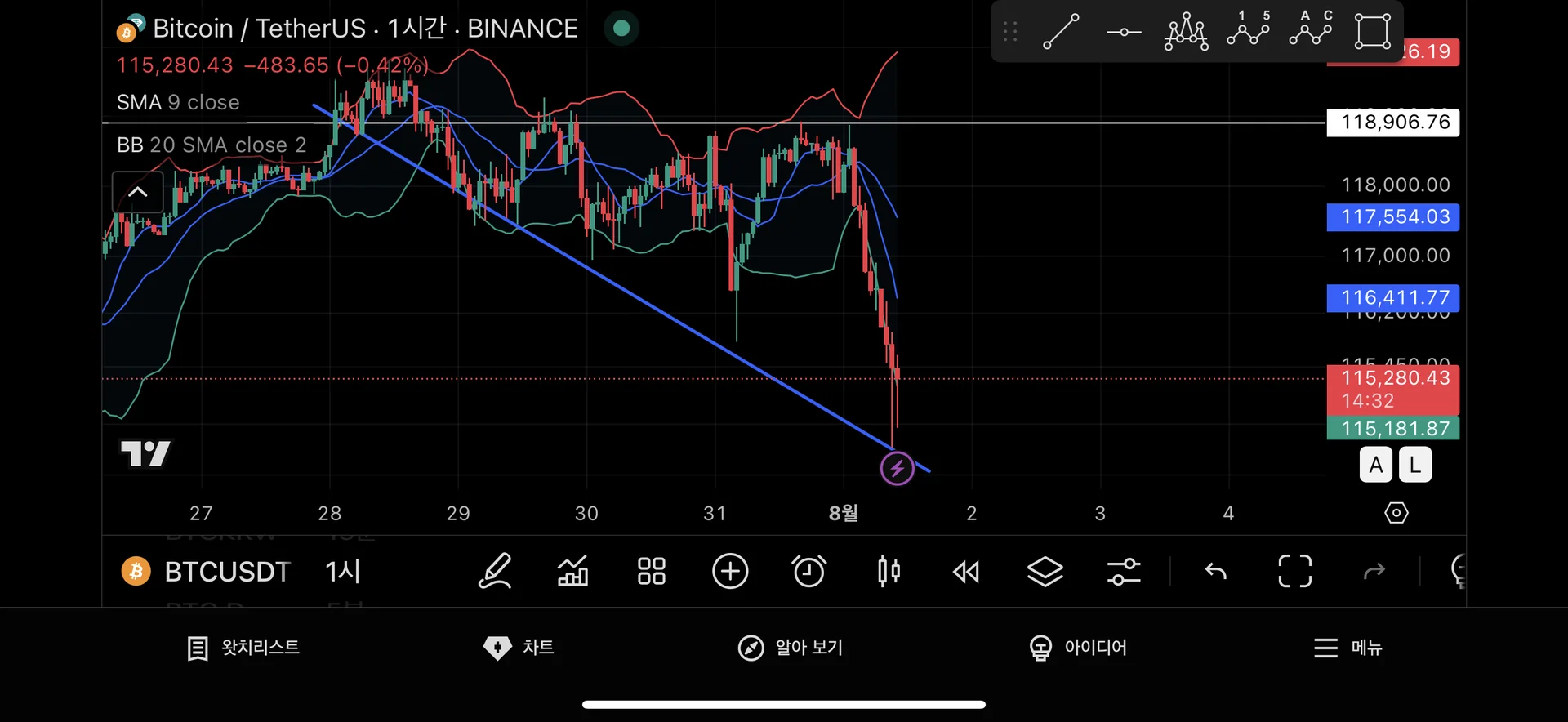Open the drawing tools pencil
This screenshot has width=1568, height=722.
point(495,572)
